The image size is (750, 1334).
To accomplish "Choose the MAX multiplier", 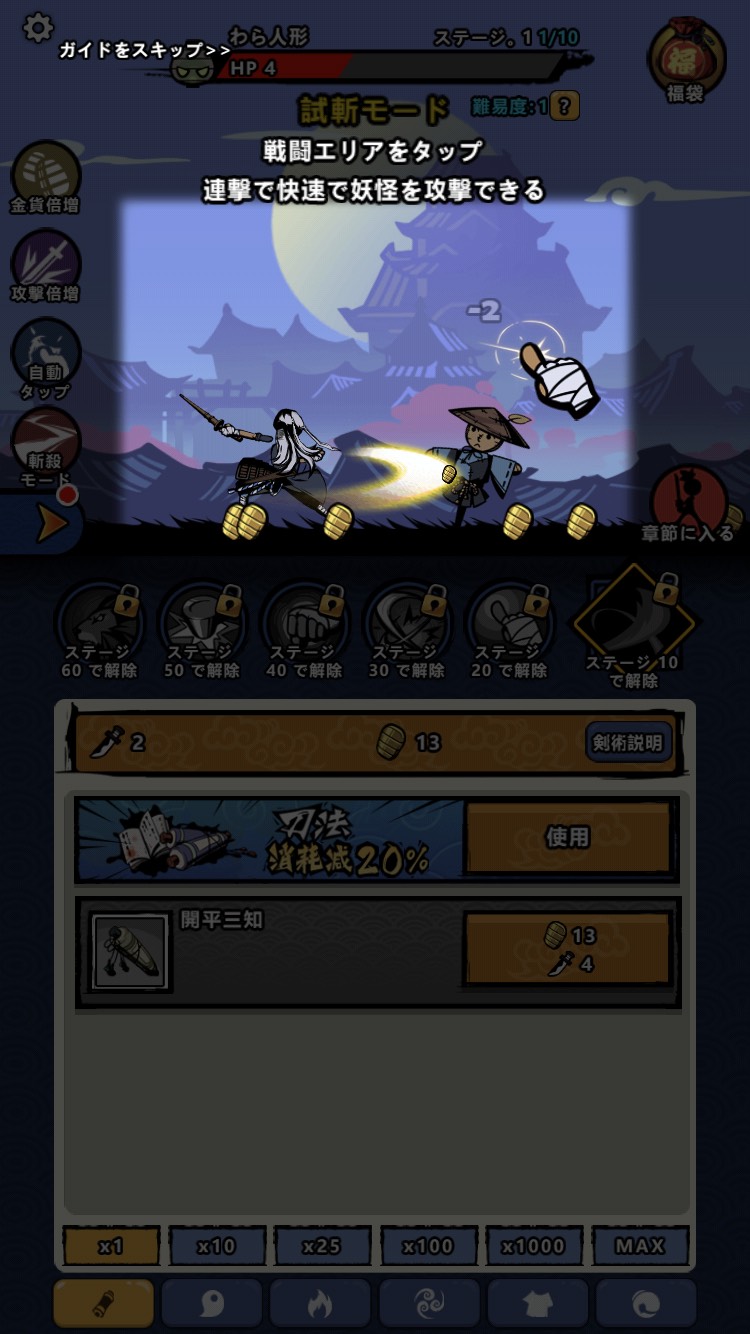I will click(x=639, y=1246).
